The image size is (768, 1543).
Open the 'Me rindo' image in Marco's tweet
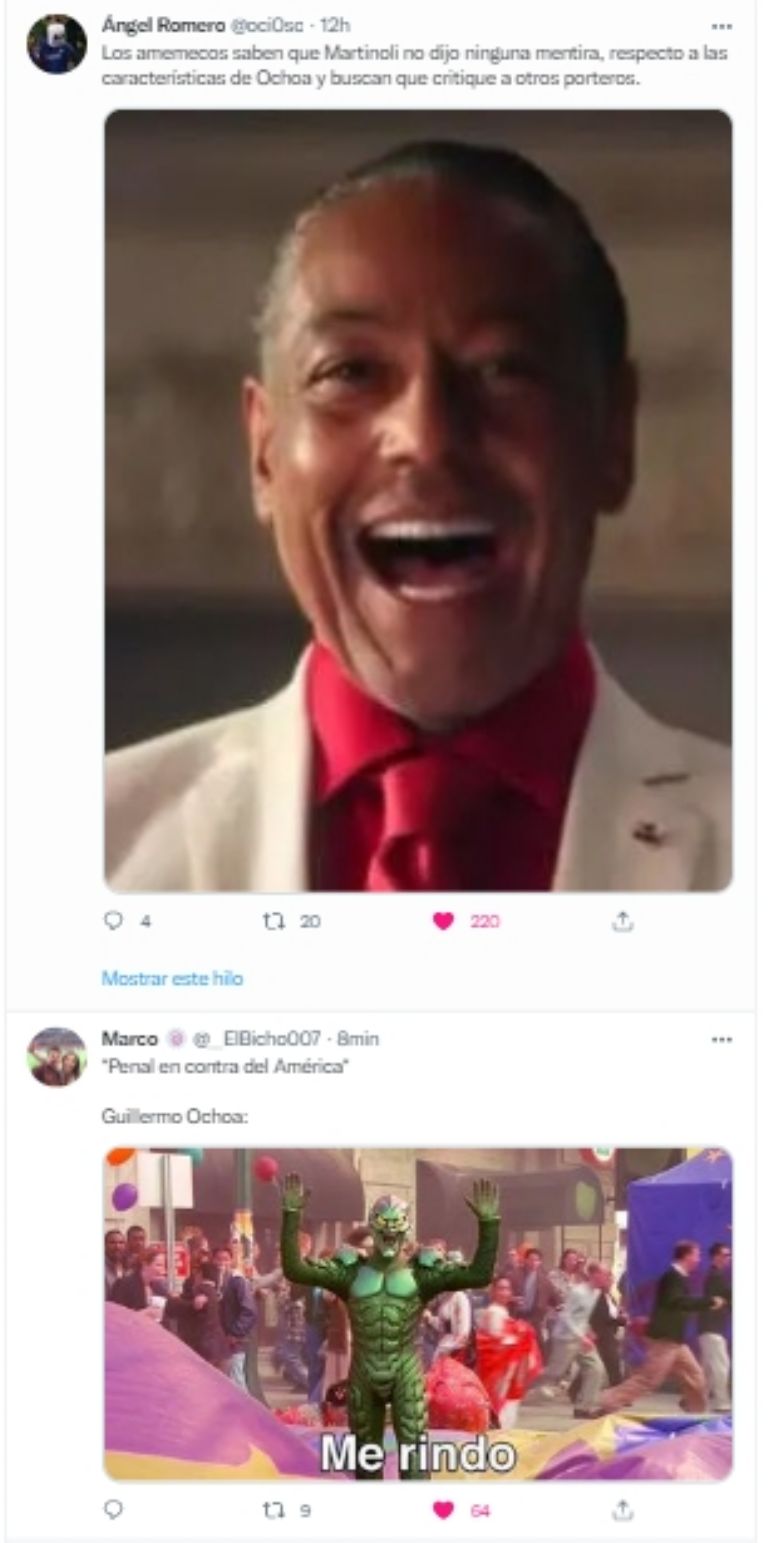pos(418,1313)
